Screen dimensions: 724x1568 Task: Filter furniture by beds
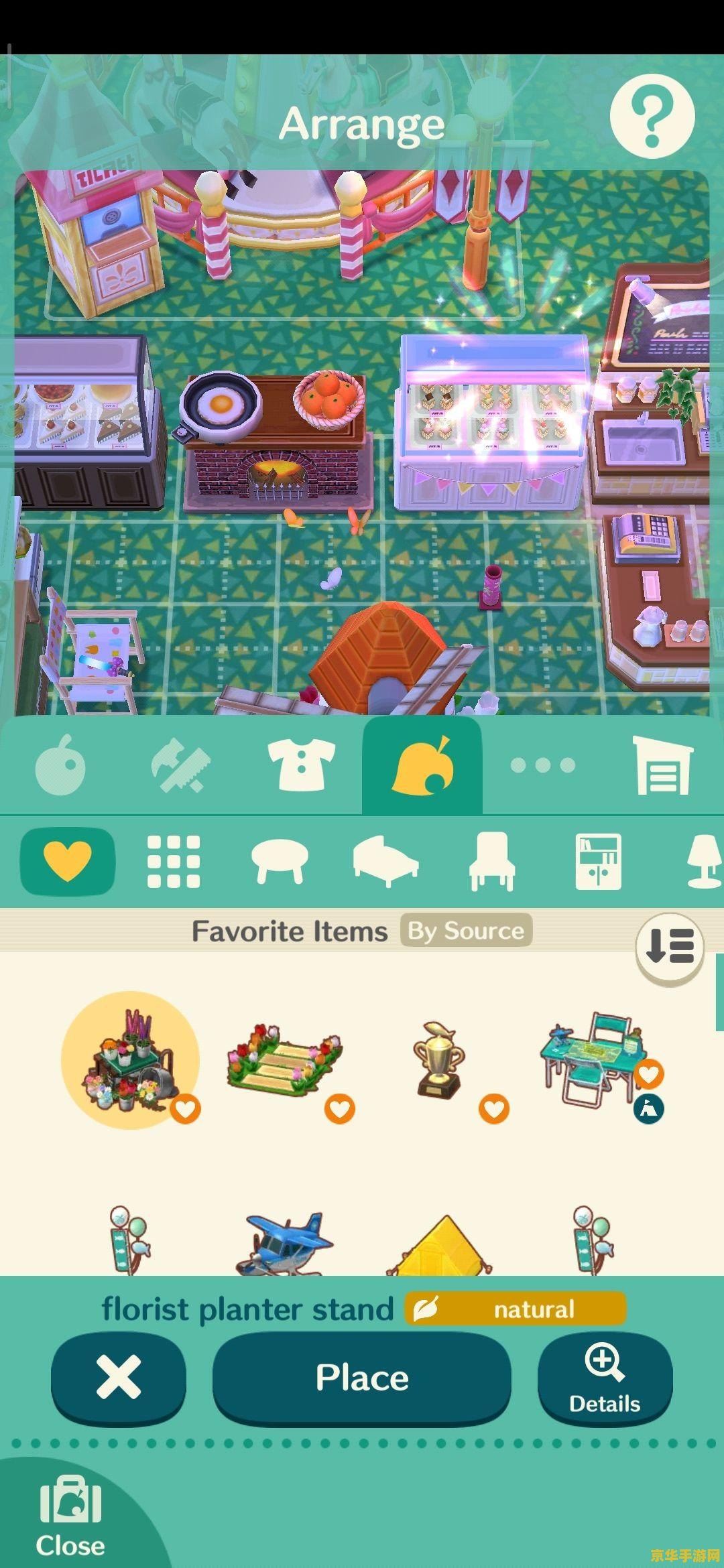click(x=385, y=862)
